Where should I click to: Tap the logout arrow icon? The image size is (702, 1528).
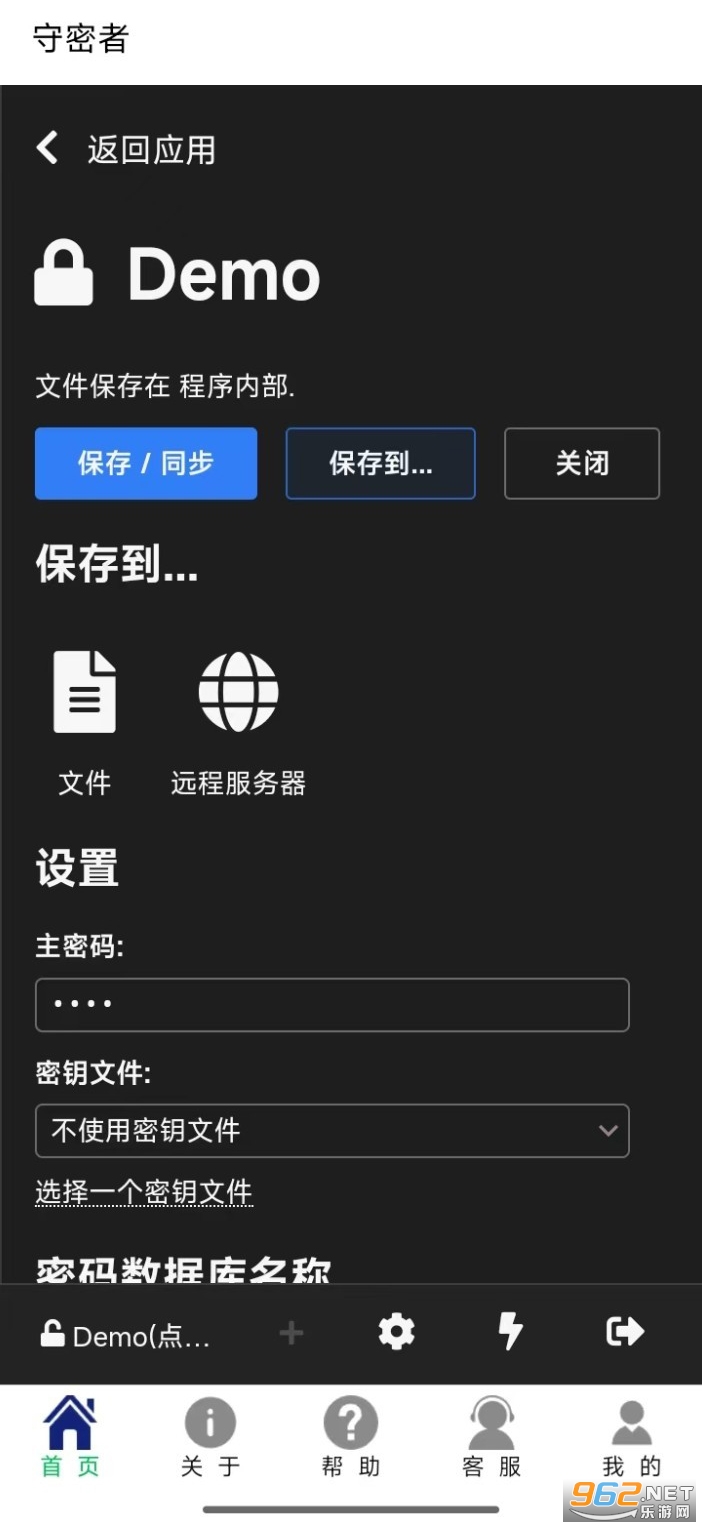(x=626, y=1332)
